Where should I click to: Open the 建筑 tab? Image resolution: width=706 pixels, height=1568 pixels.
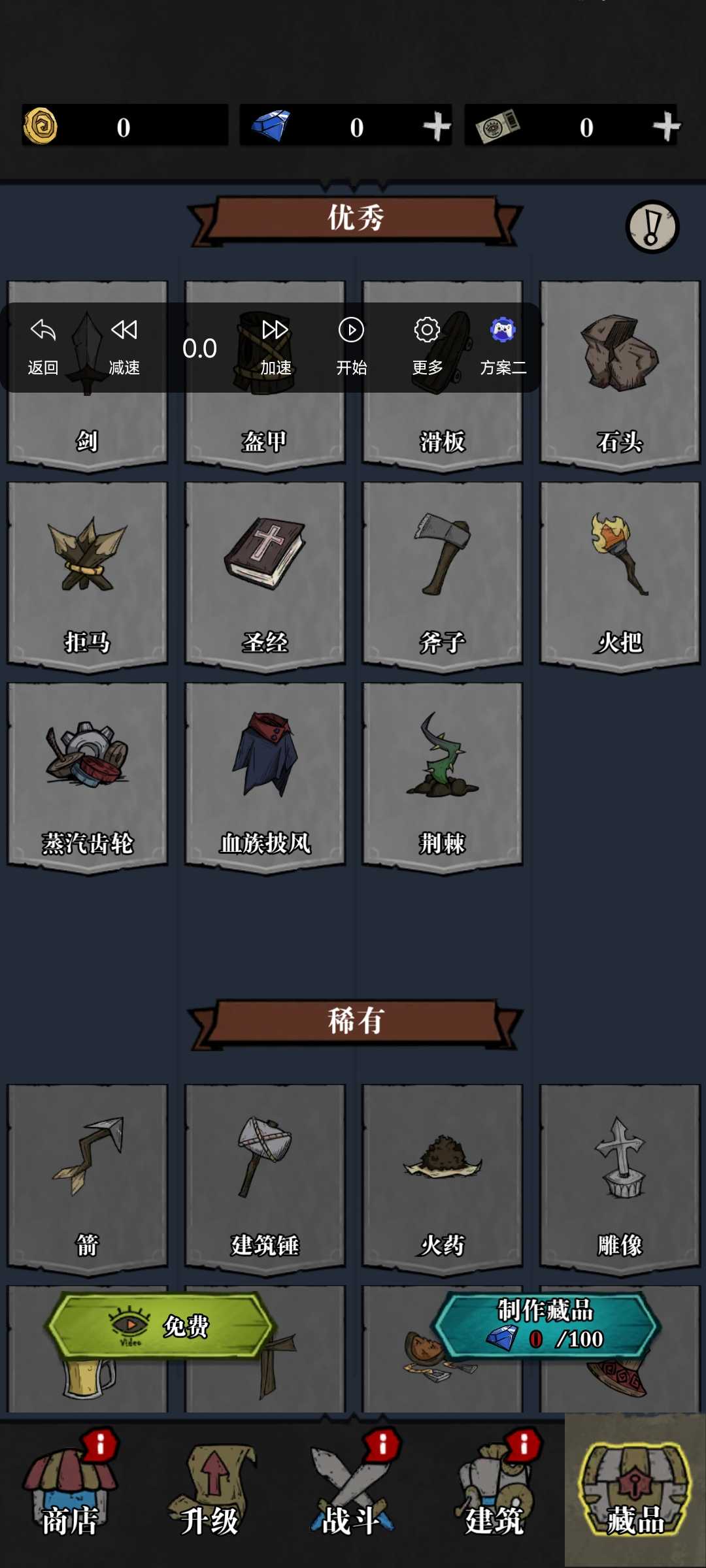click(494, 1496)
